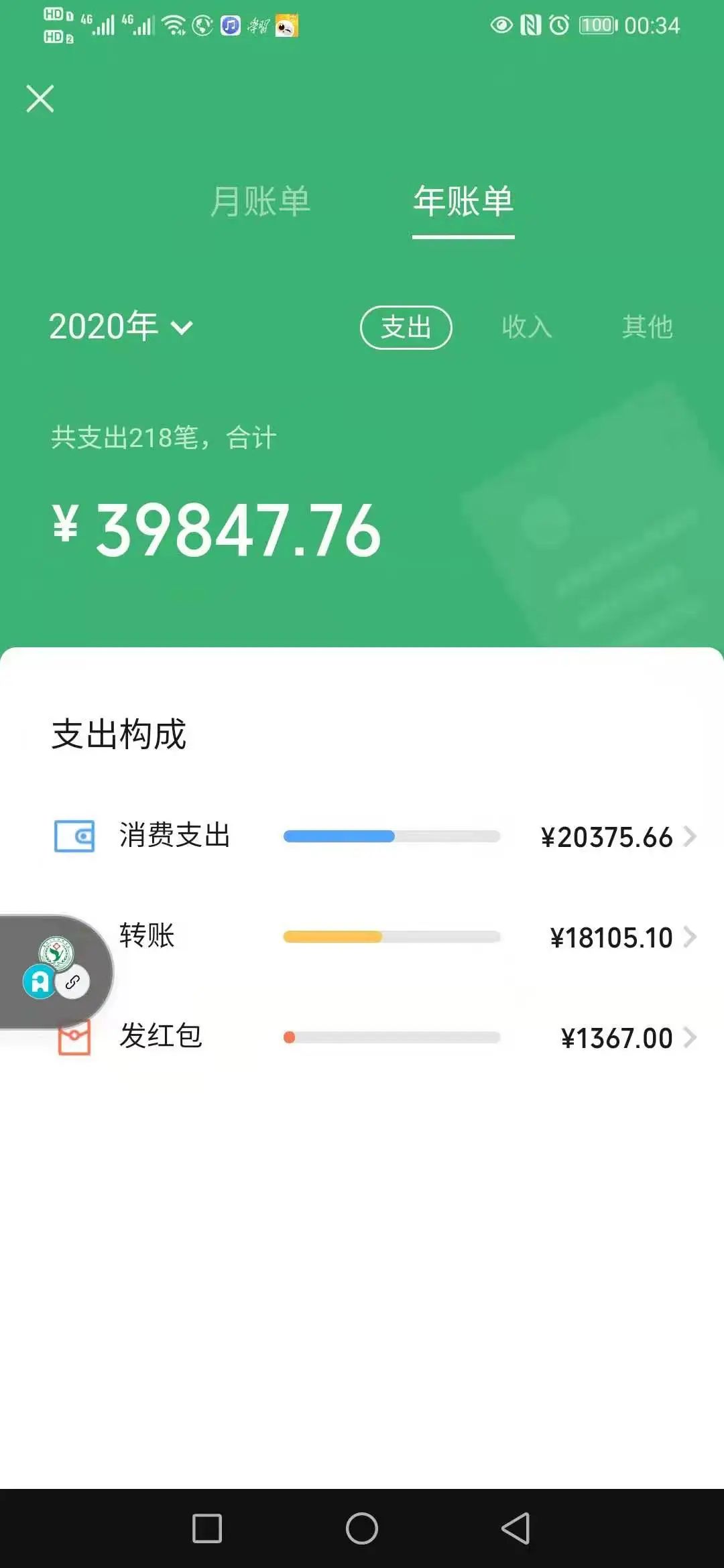The image size is (724, 1568).
Task: Expand the 转账 row chevron
Action: 692,937
